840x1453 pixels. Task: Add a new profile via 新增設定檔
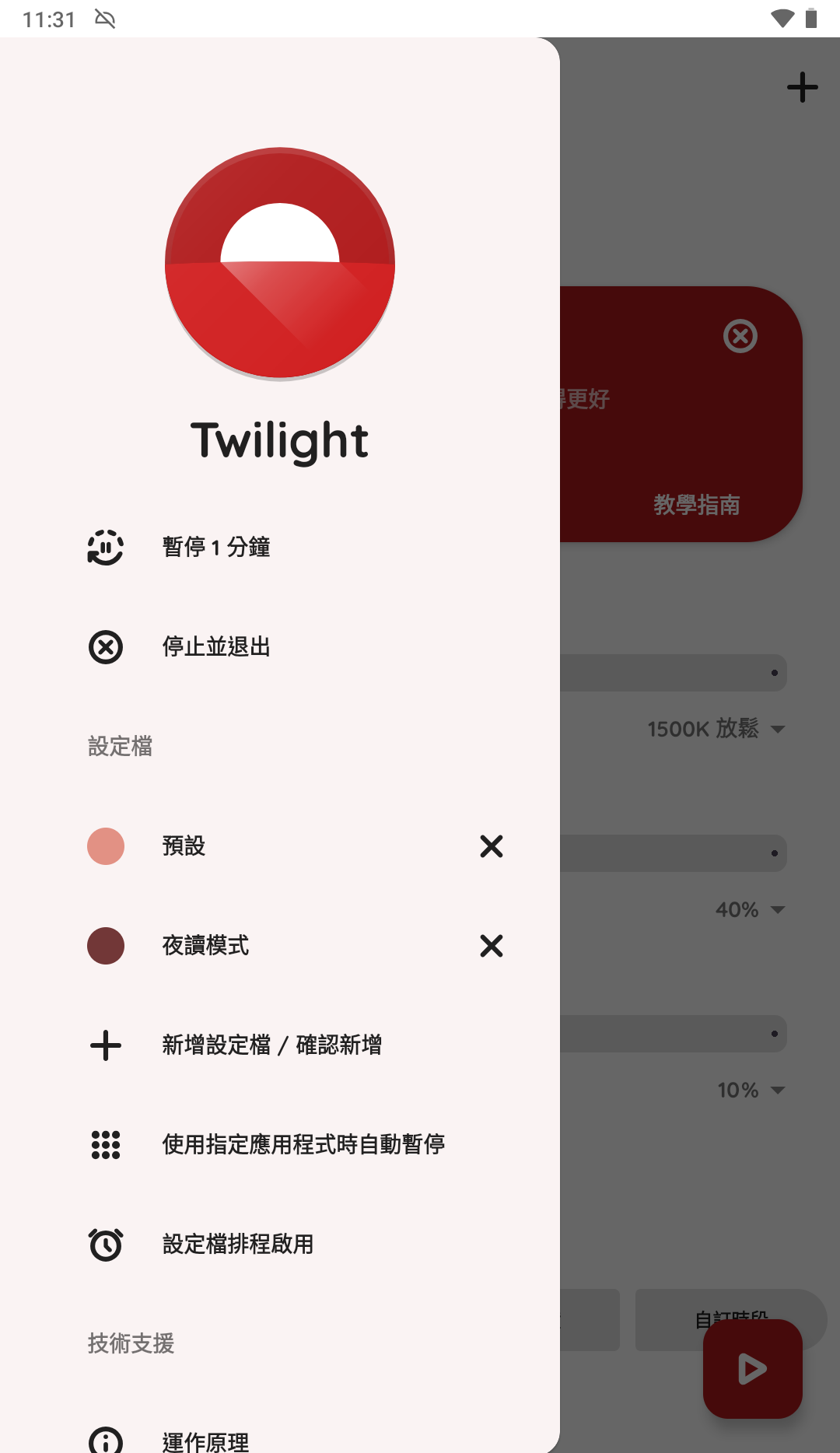click(x=271, y=1045)
